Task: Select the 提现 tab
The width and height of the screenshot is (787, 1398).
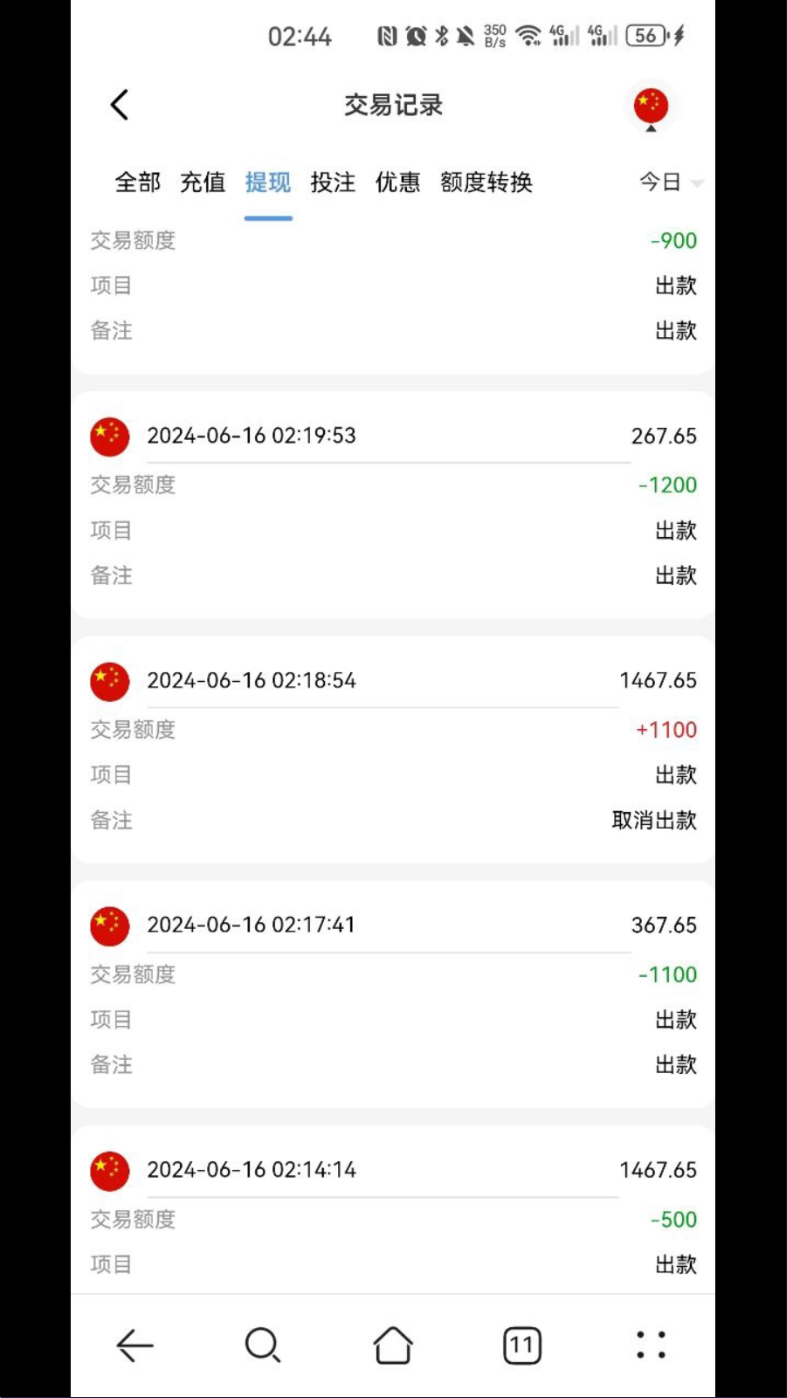Action: [268, 182]
